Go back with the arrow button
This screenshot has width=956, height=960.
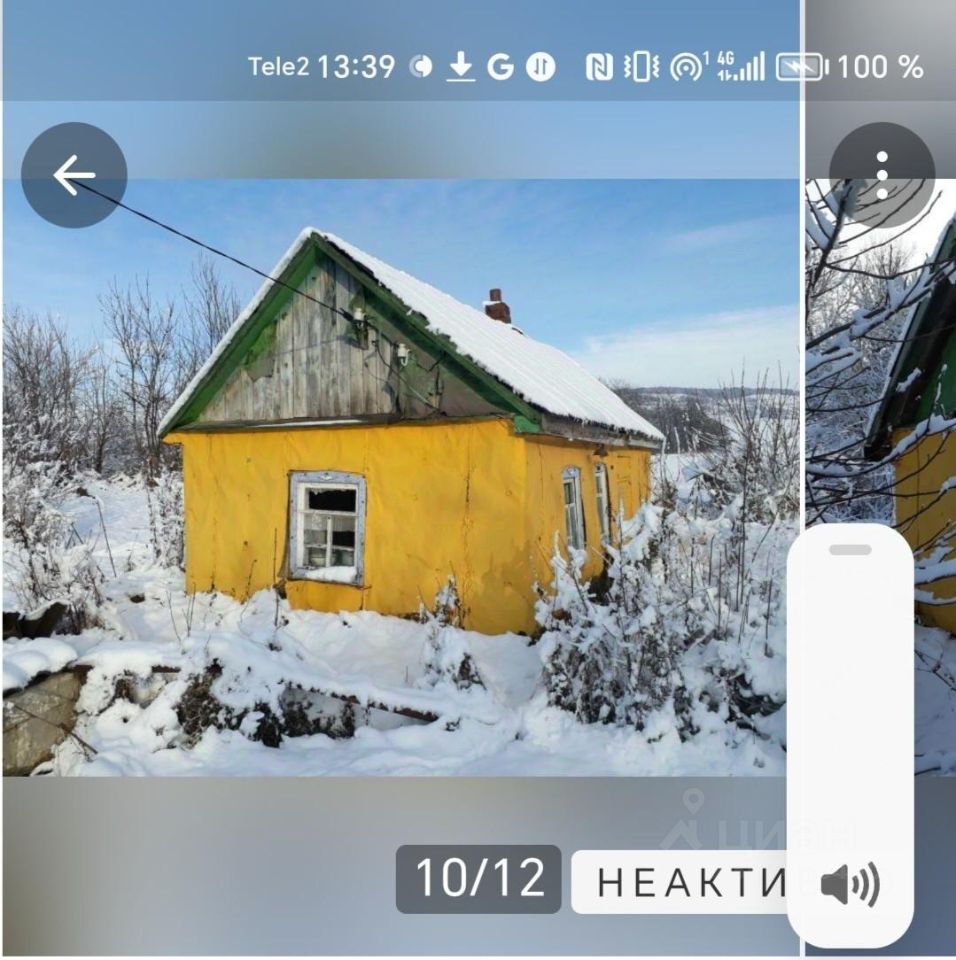[74, 175]
